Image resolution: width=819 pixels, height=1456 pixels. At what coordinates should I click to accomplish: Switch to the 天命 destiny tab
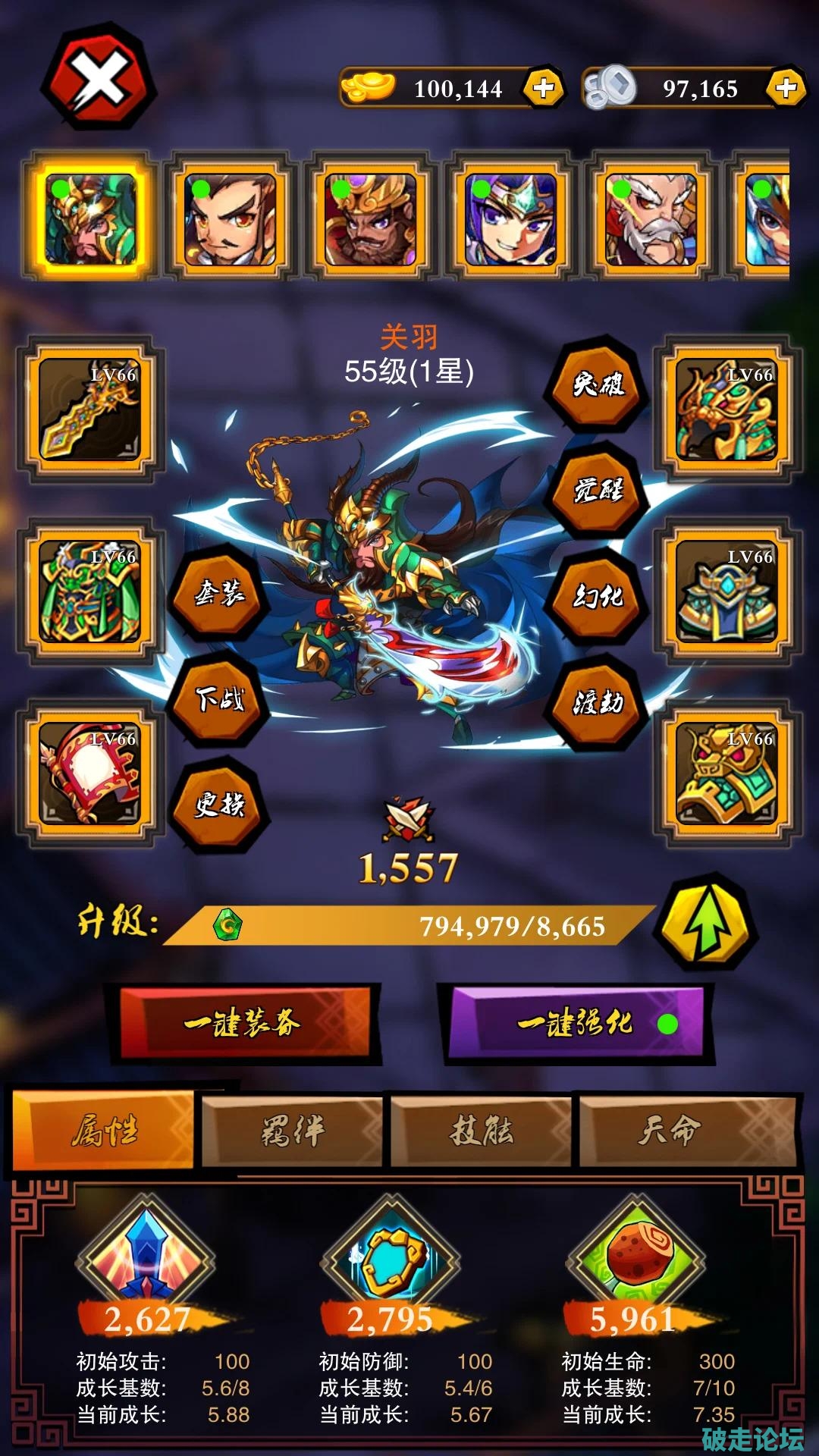click(x=670, y=1131)
